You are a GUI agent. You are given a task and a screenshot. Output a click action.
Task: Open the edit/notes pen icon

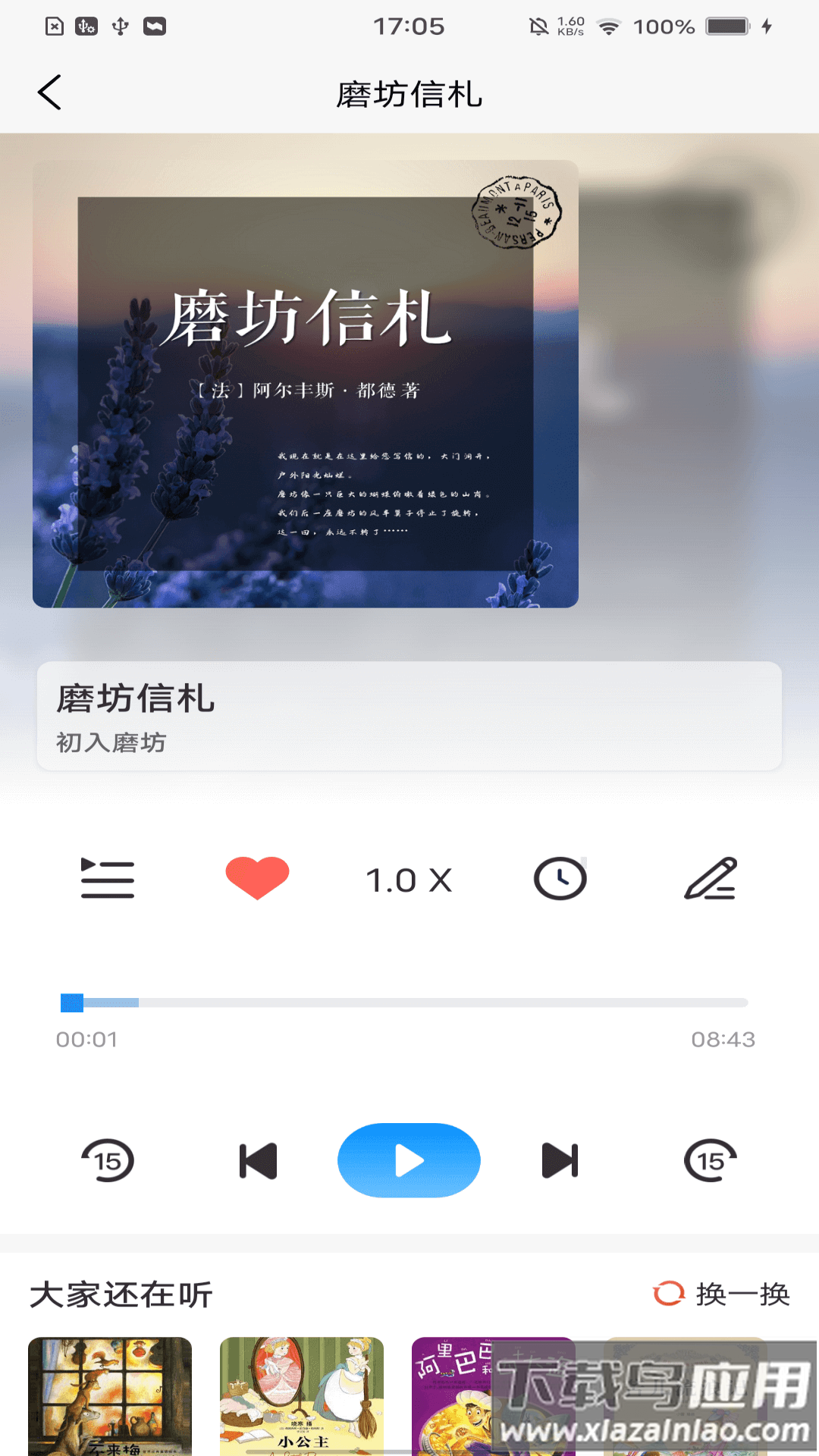(x=711, y=878)
